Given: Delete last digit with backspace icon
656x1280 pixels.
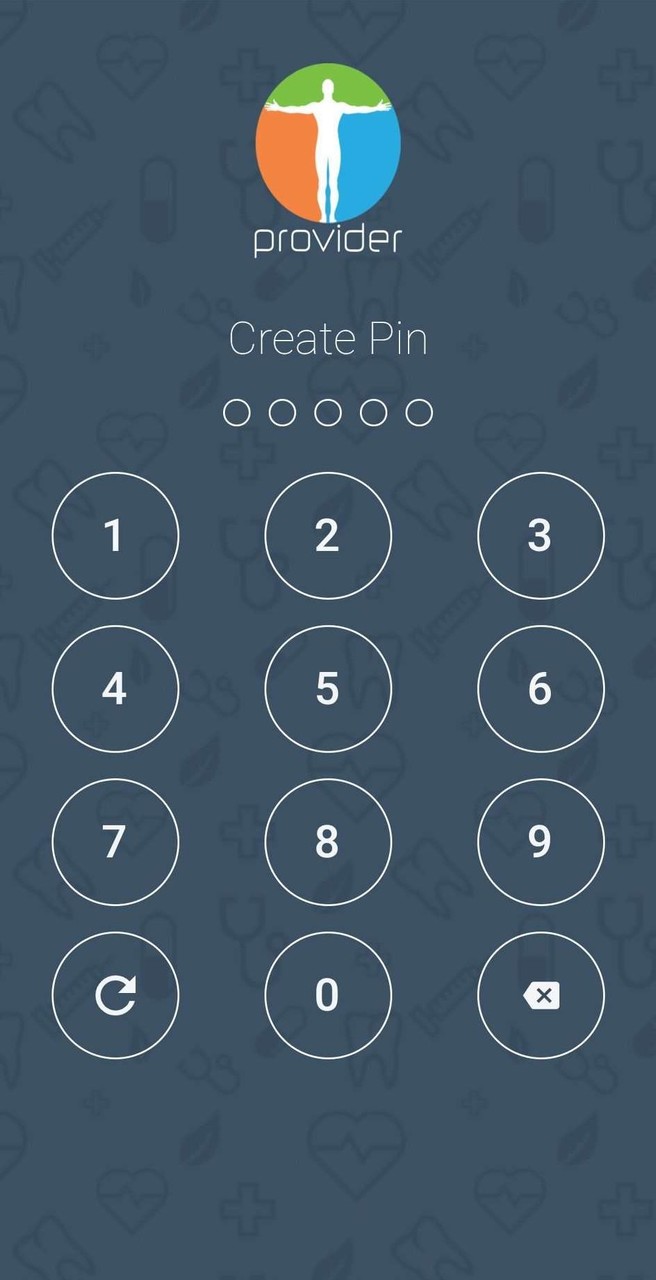Looking at the screenshot, I should (541, 995).
